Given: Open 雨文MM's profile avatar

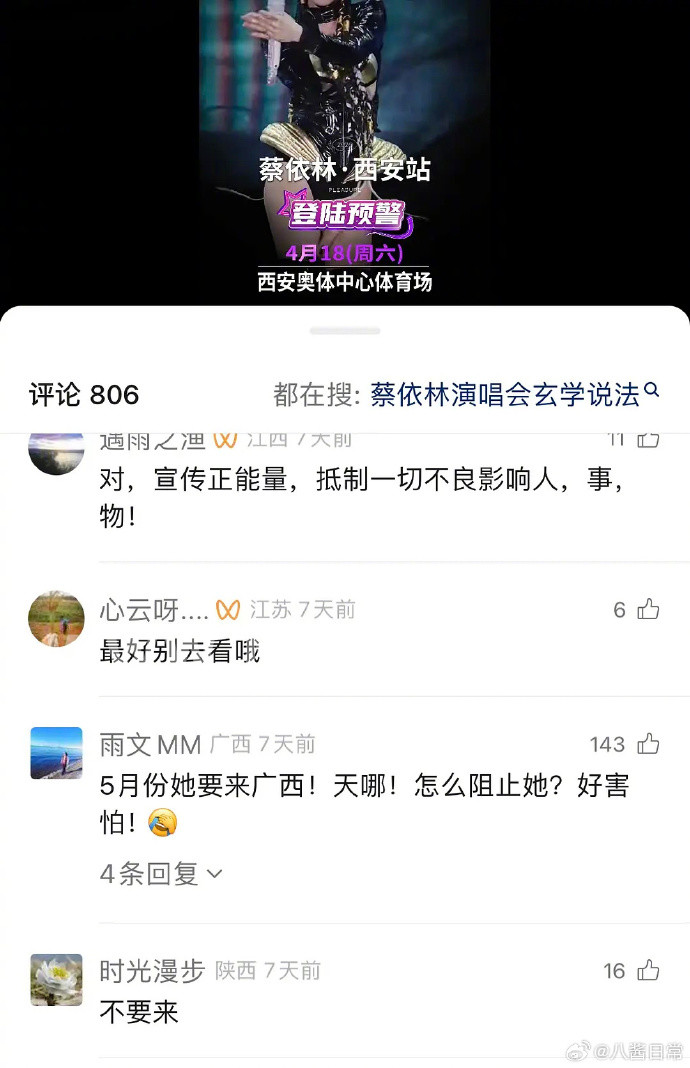Looking at the screenshot, I should pos(56,752).
